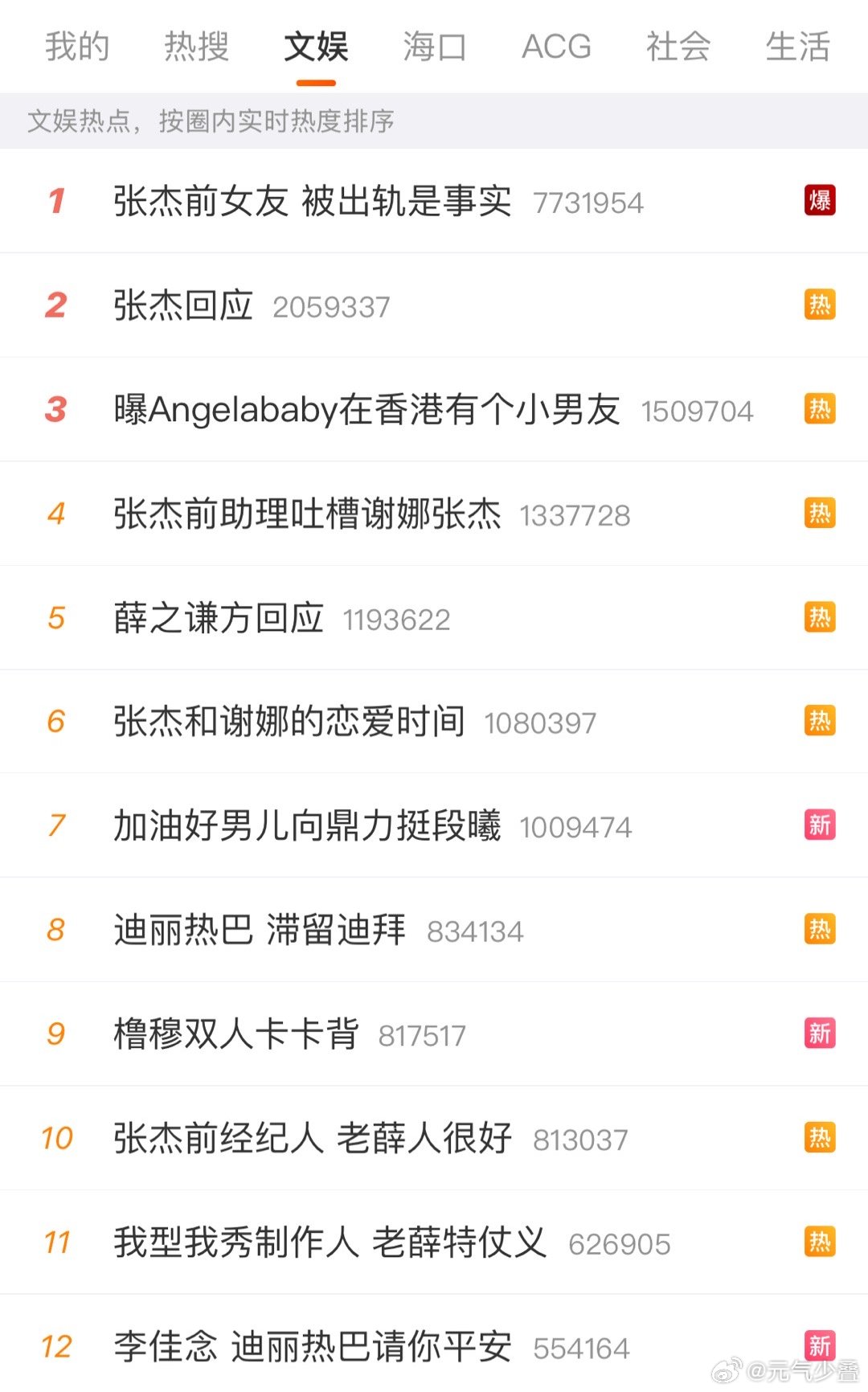Select the ACG tab
The height and width of the screenshot is (1392, 868).
point(556,47)
